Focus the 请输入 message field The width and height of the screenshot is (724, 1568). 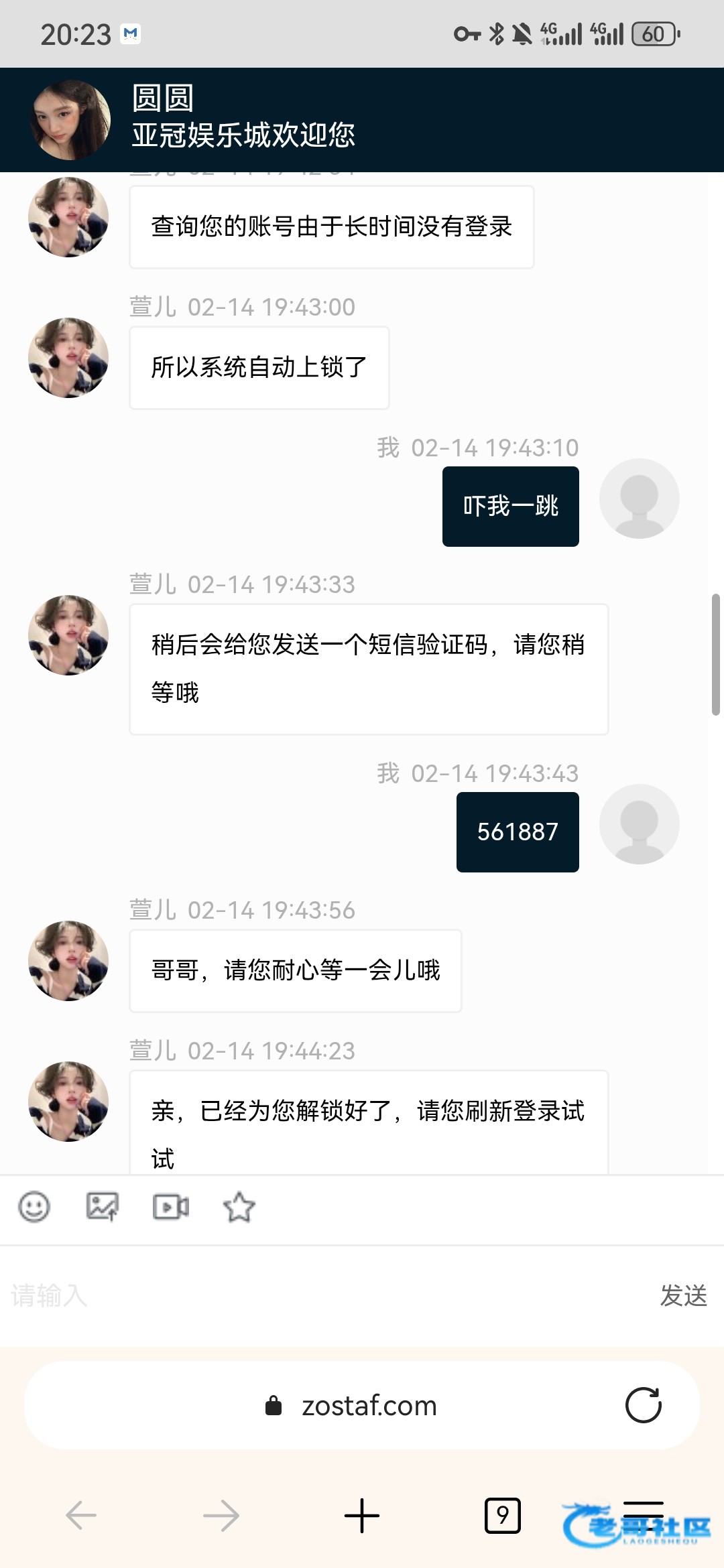pos(322,1295)
